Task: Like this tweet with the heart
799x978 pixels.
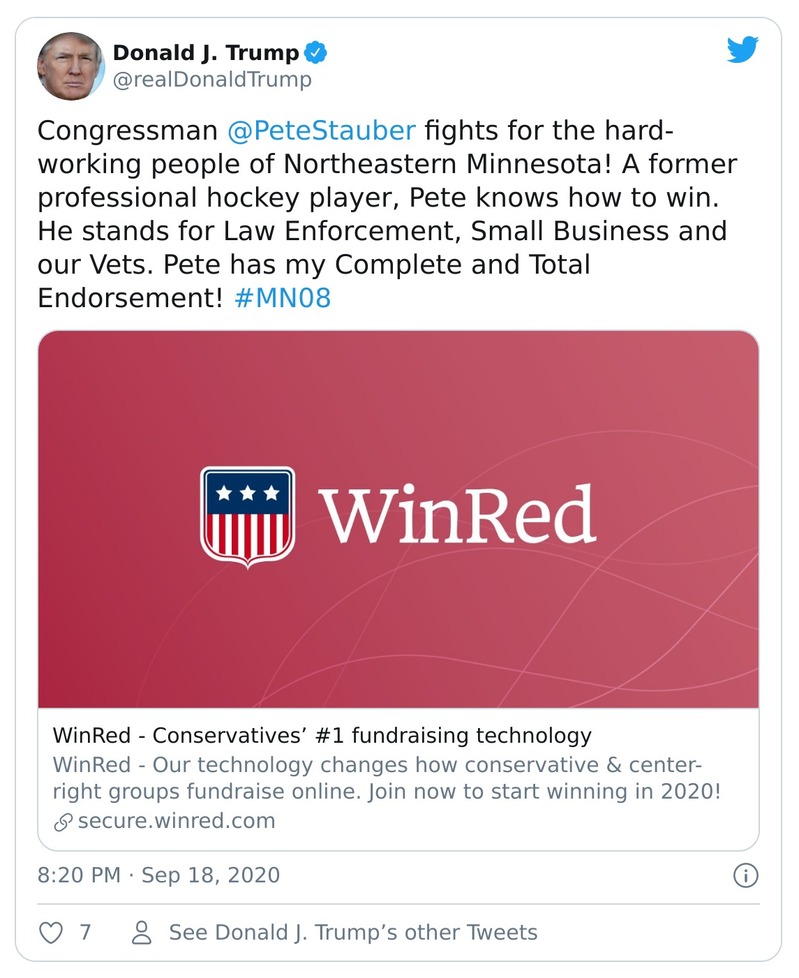Action: tap(50, 932)
